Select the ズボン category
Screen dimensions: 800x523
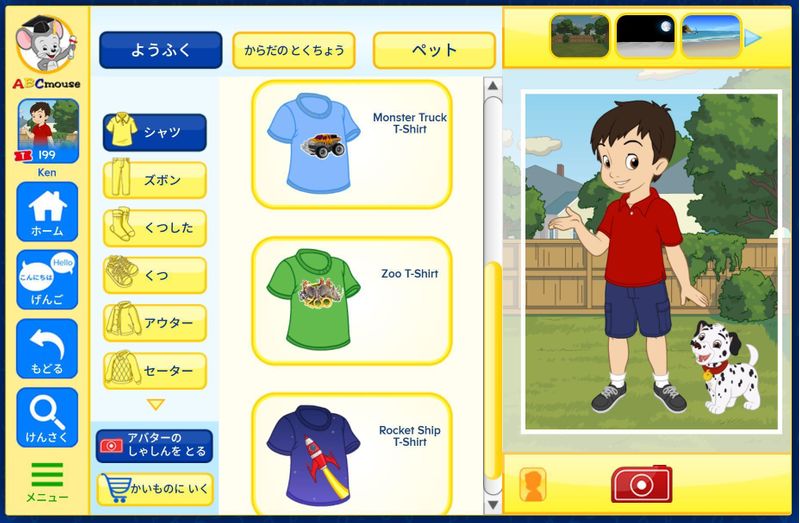coord(155,180)
